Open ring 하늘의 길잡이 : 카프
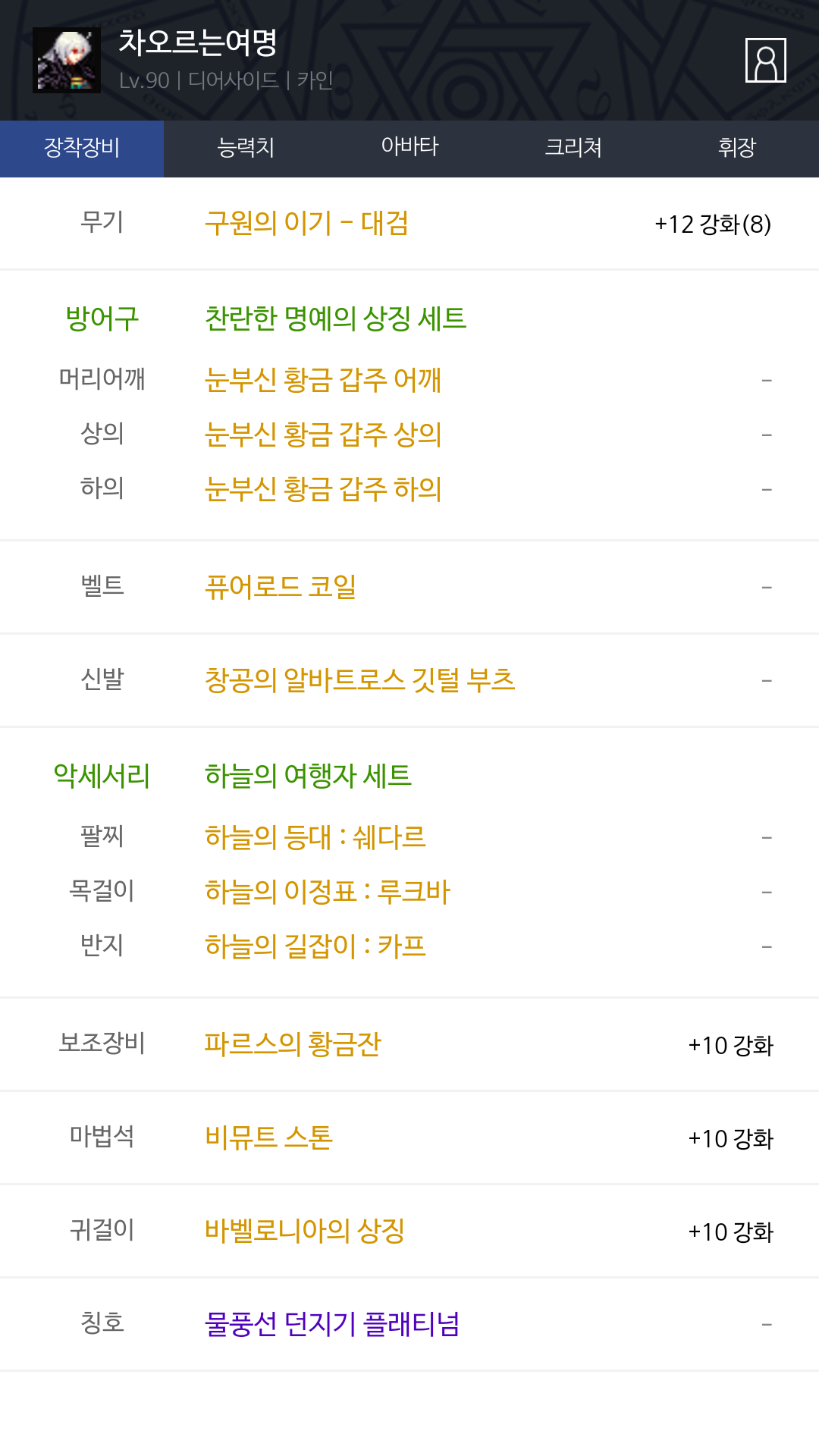The height and width of the screenshot is (1456, 819). click(315, 946)
